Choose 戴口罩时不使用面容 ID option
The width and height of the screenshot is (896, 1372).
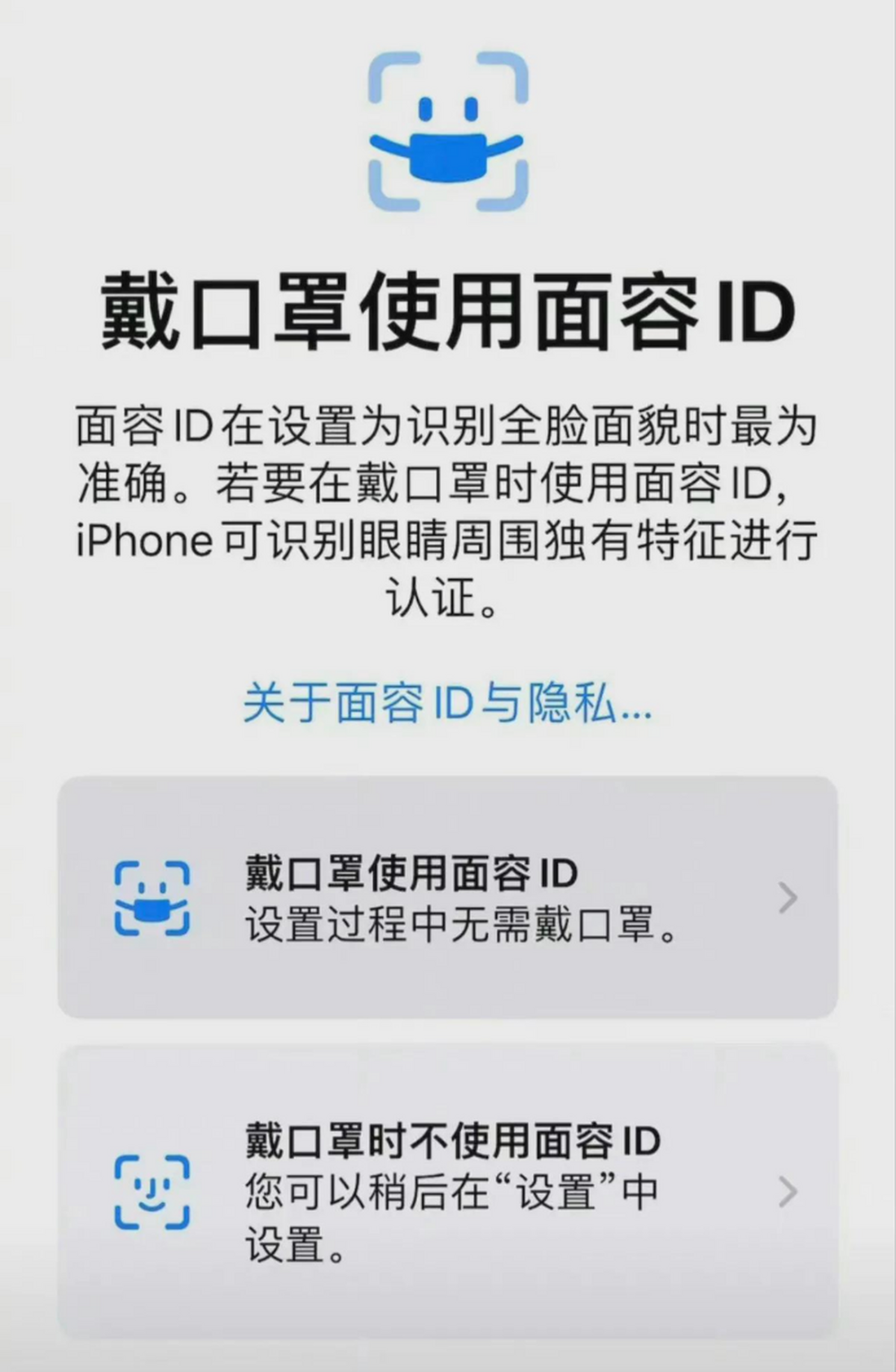click(448, 1191)
